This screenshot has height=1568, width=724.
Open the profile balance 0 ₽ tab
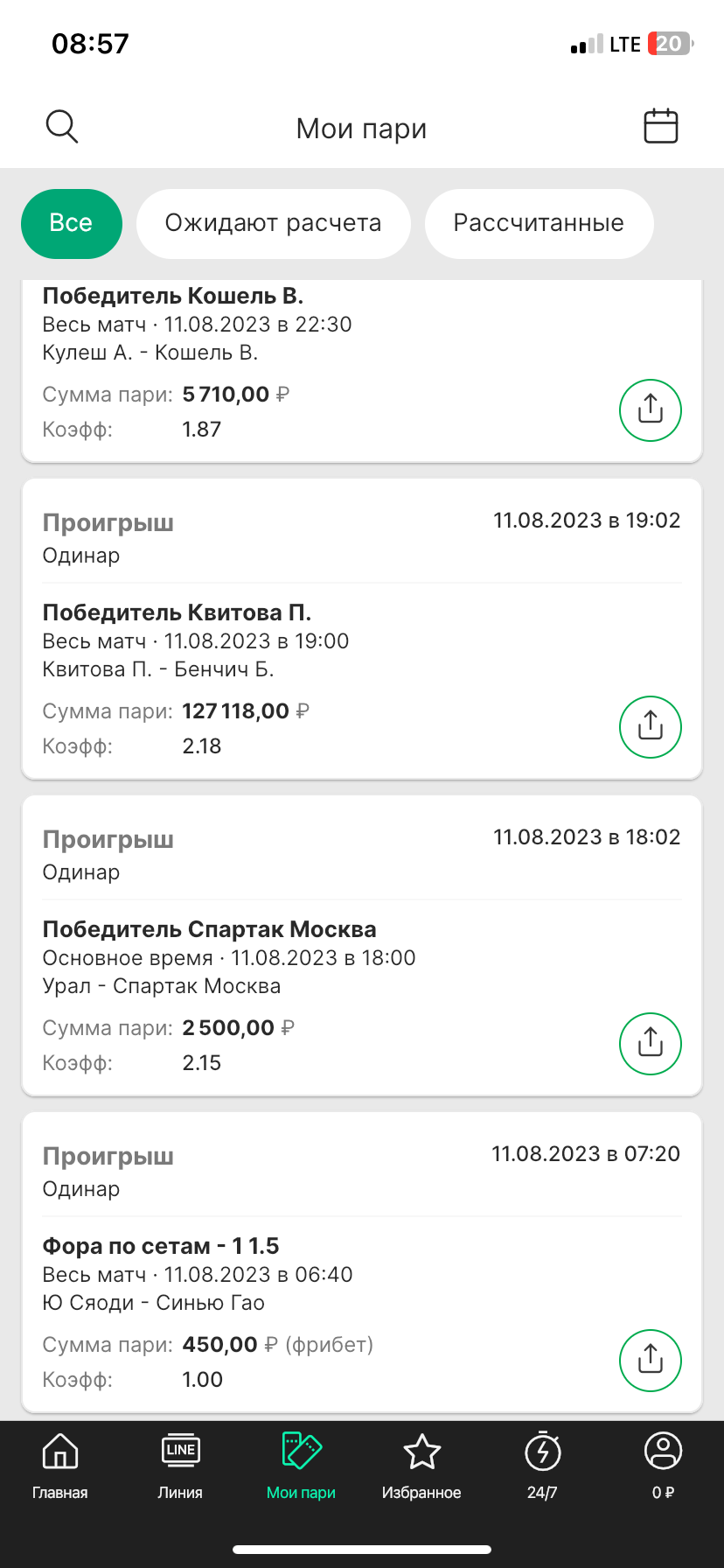[663, 1466]
